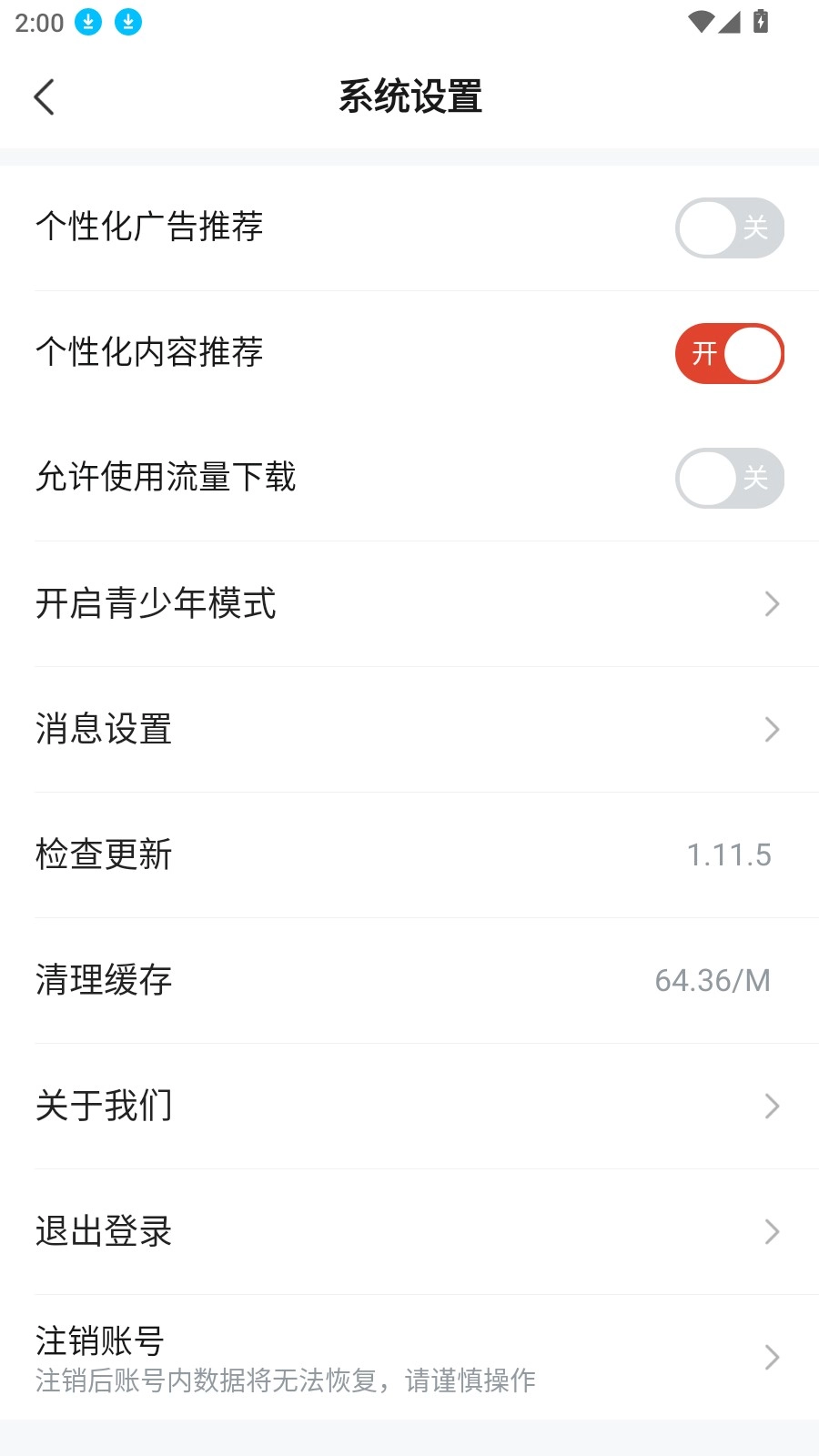Enable 个性化广告推荐 switch
The width and height of the screenshot is (819, 1456).
[729, 227]
